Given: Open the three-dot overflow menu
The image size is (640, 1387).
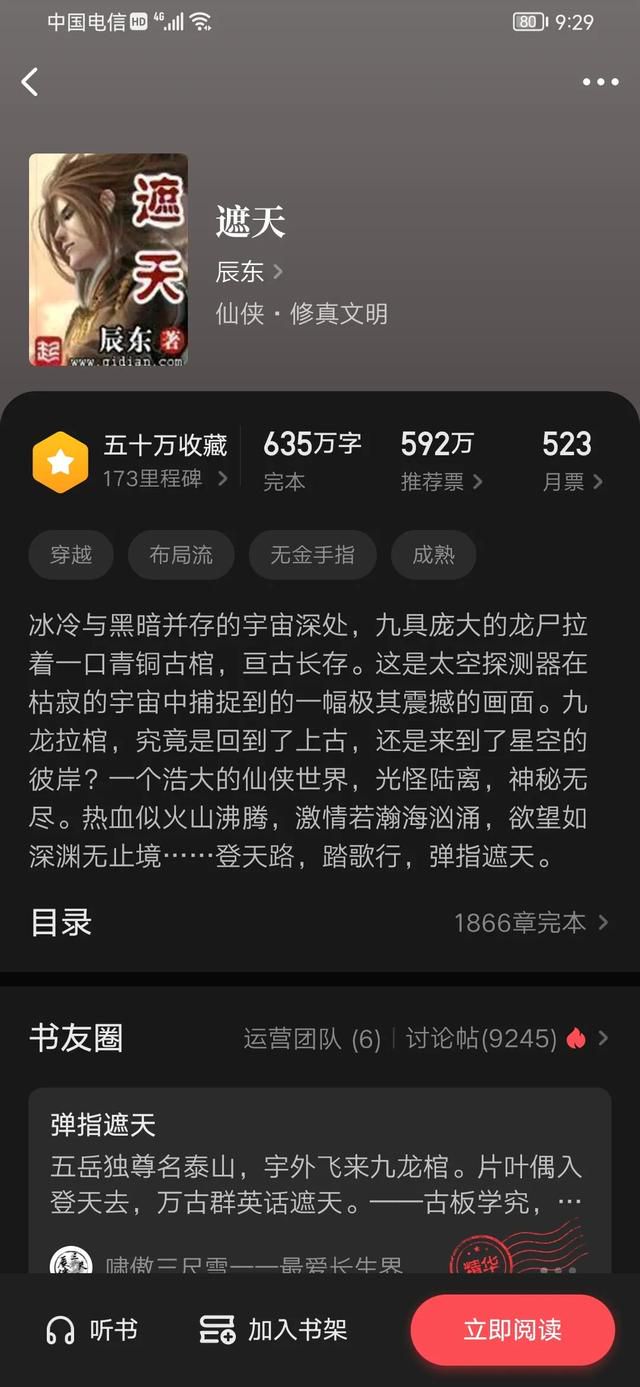Looking at the screenshot, I should (x=600, y=82).
